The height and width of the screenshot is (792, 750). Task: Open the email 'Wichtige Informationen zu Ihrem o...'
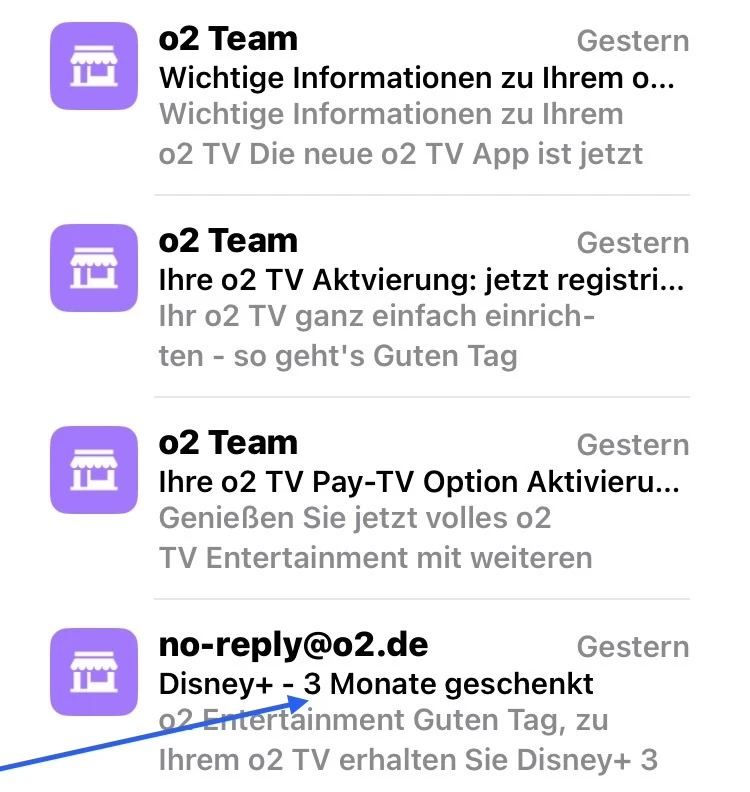[417, 78]
